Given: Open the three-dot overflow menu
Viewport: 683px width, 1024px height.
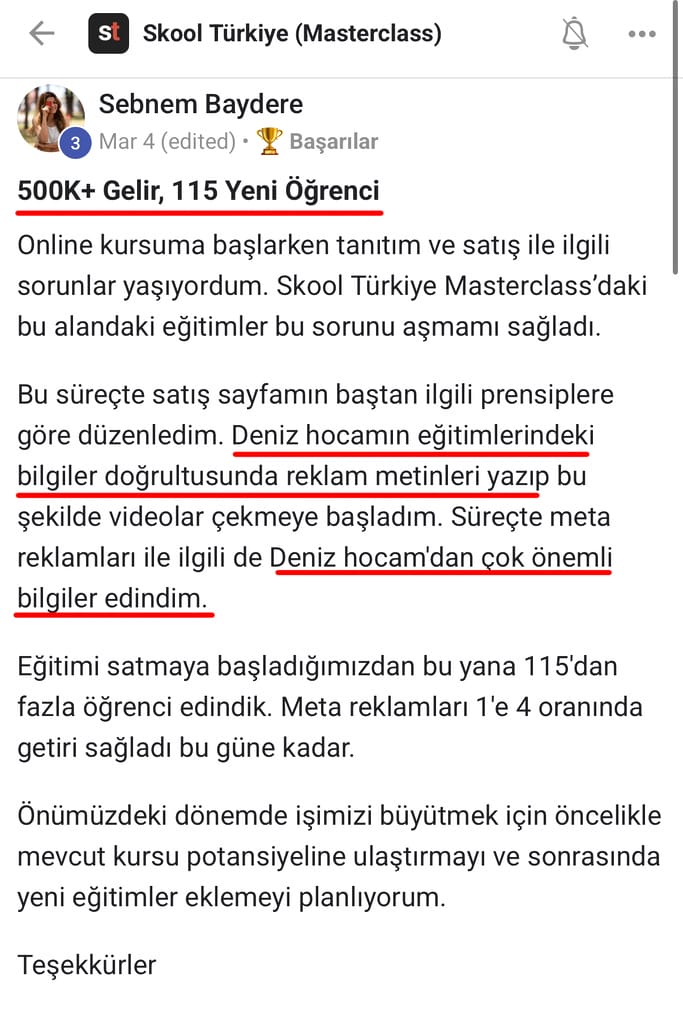Looking at the screenshot, I should tap(641, 34).
